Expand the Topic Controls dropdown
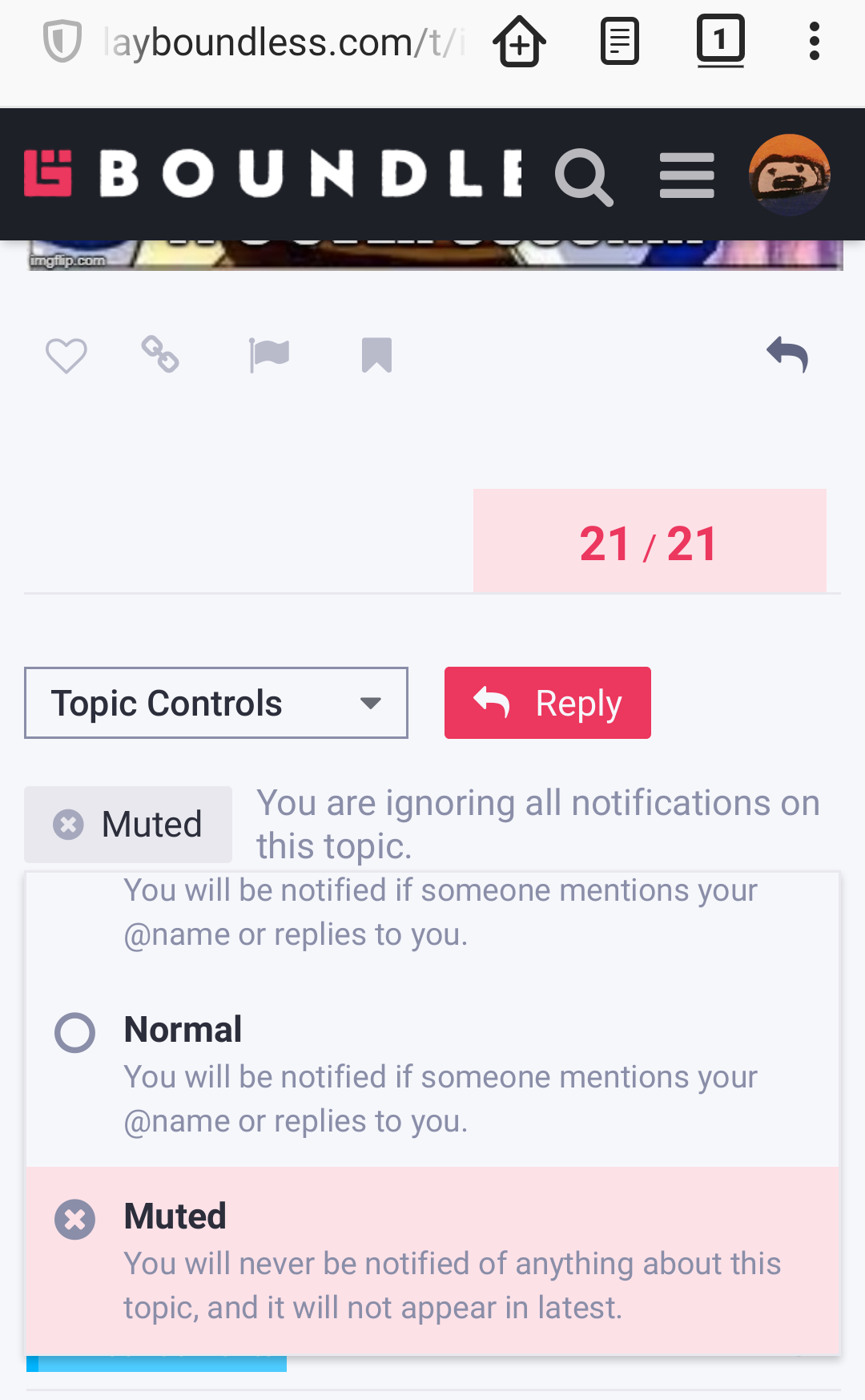The width and height of the screenshot is (865, 1400). tap(216, 703)
